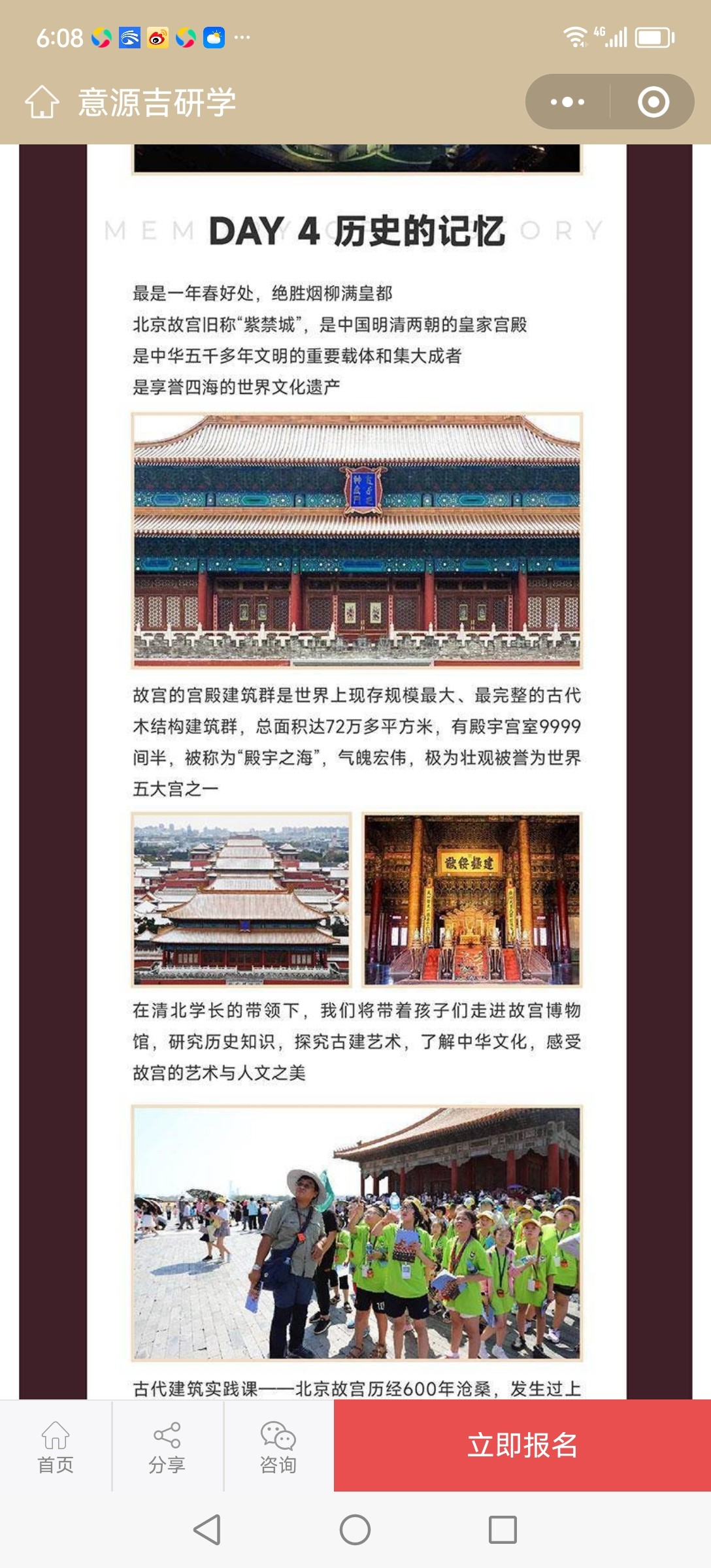Tap the system recent apps button
This screenshot has height=1568, width=711.
coord(503,1530)
